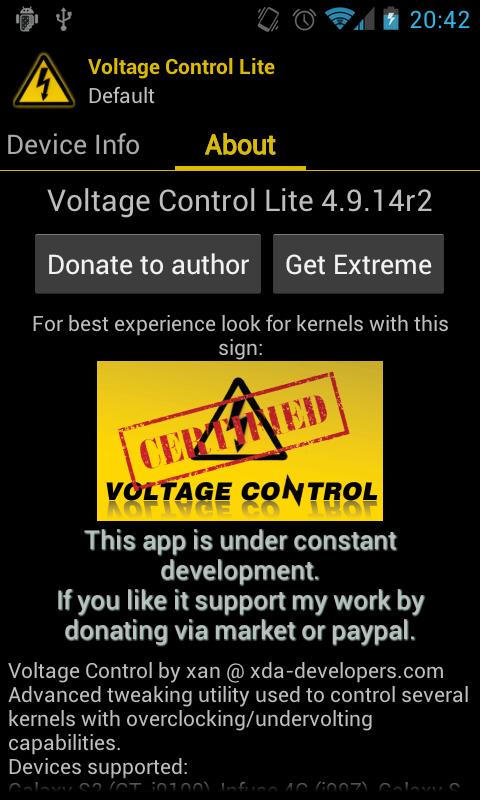Switch to the Device Info tab
Screen dimensions: 480x800
pos(73,145)
